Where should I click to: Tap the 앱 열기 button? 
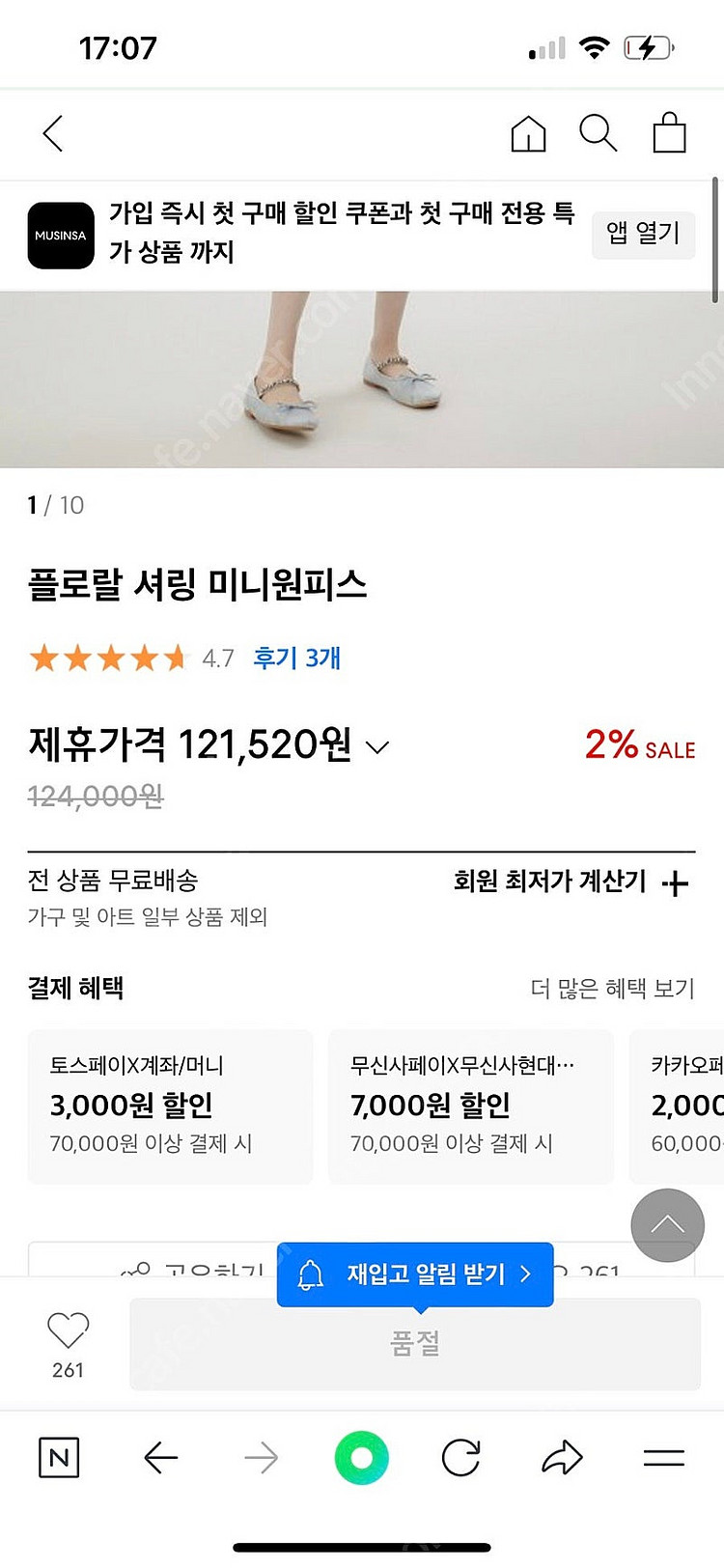(643, 233)
